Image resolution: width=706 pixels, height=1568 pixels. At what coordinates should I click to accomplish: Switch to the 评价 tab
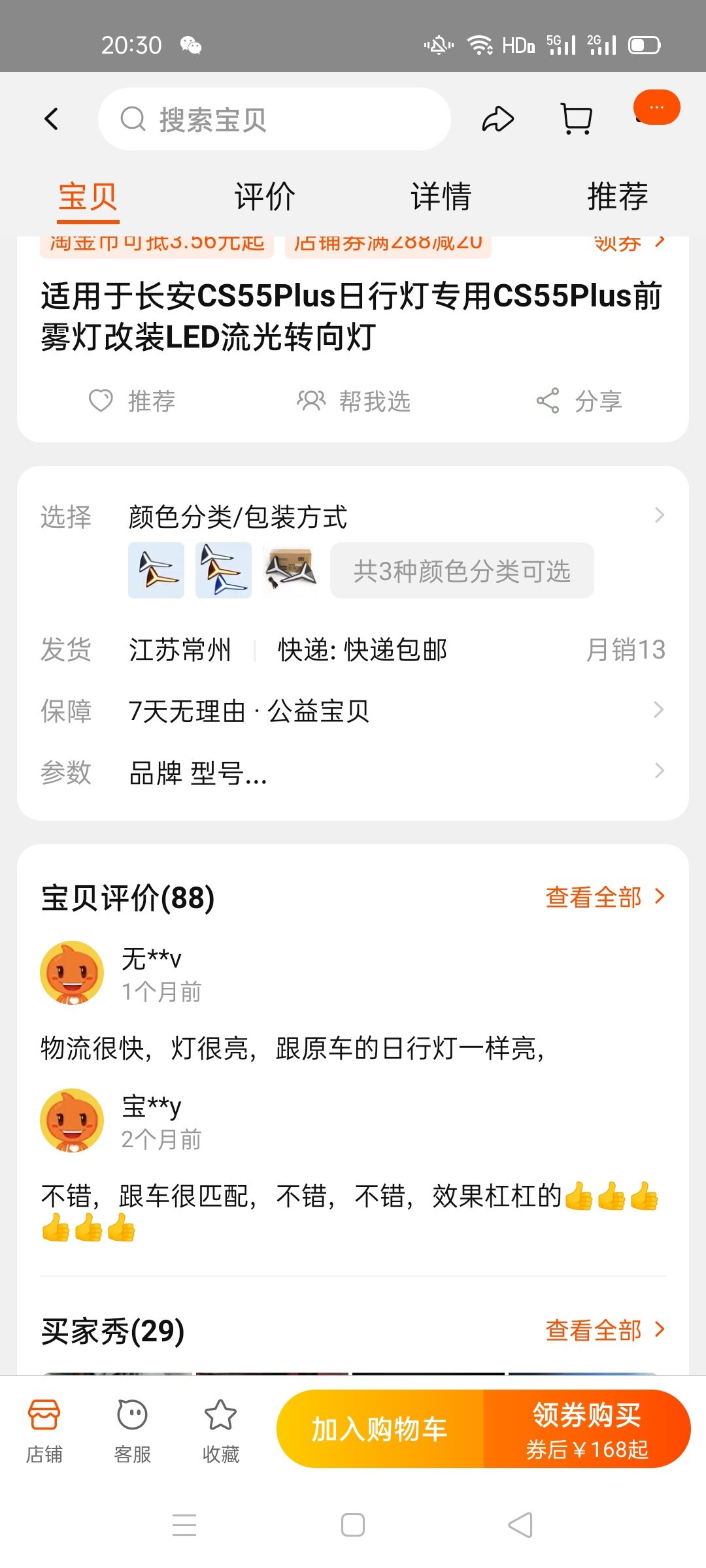[265, 197]
